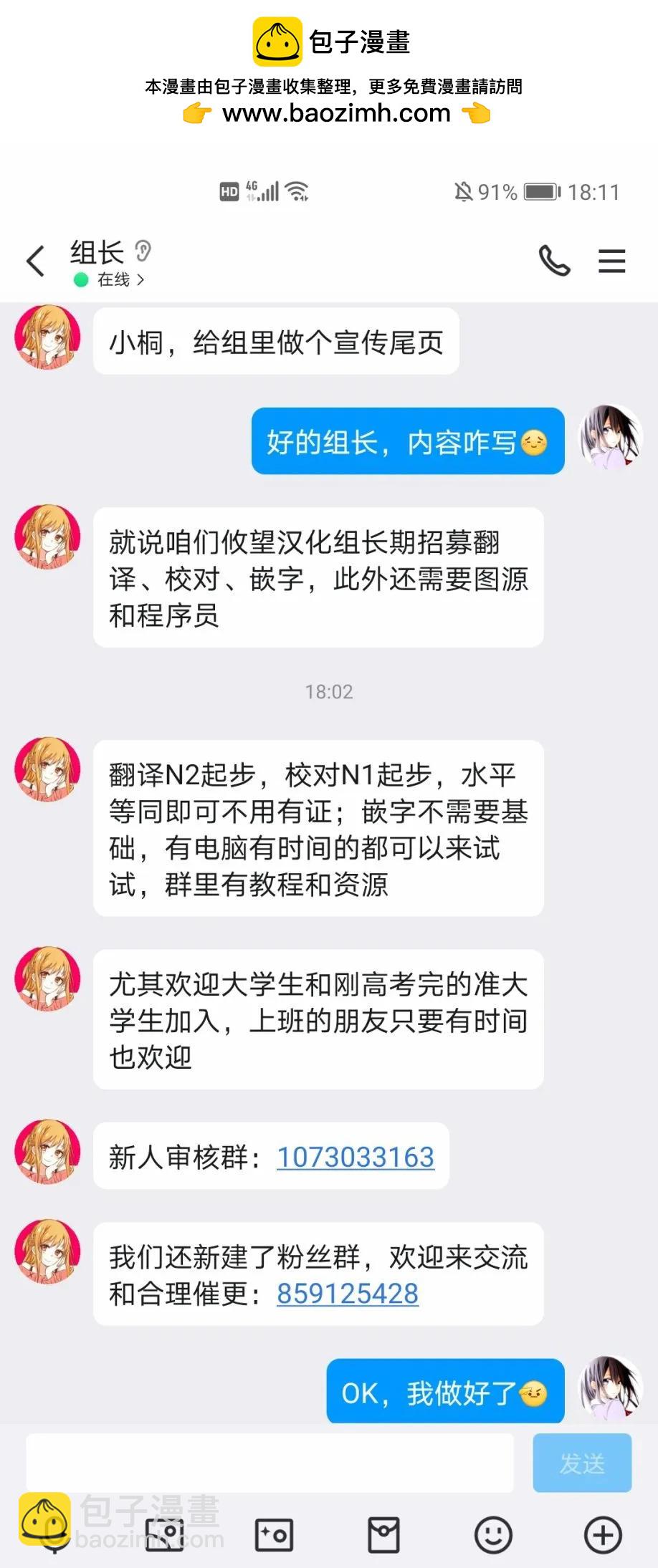Open the 新人审核群 link 1073033163

click(x=355, y=1156)
